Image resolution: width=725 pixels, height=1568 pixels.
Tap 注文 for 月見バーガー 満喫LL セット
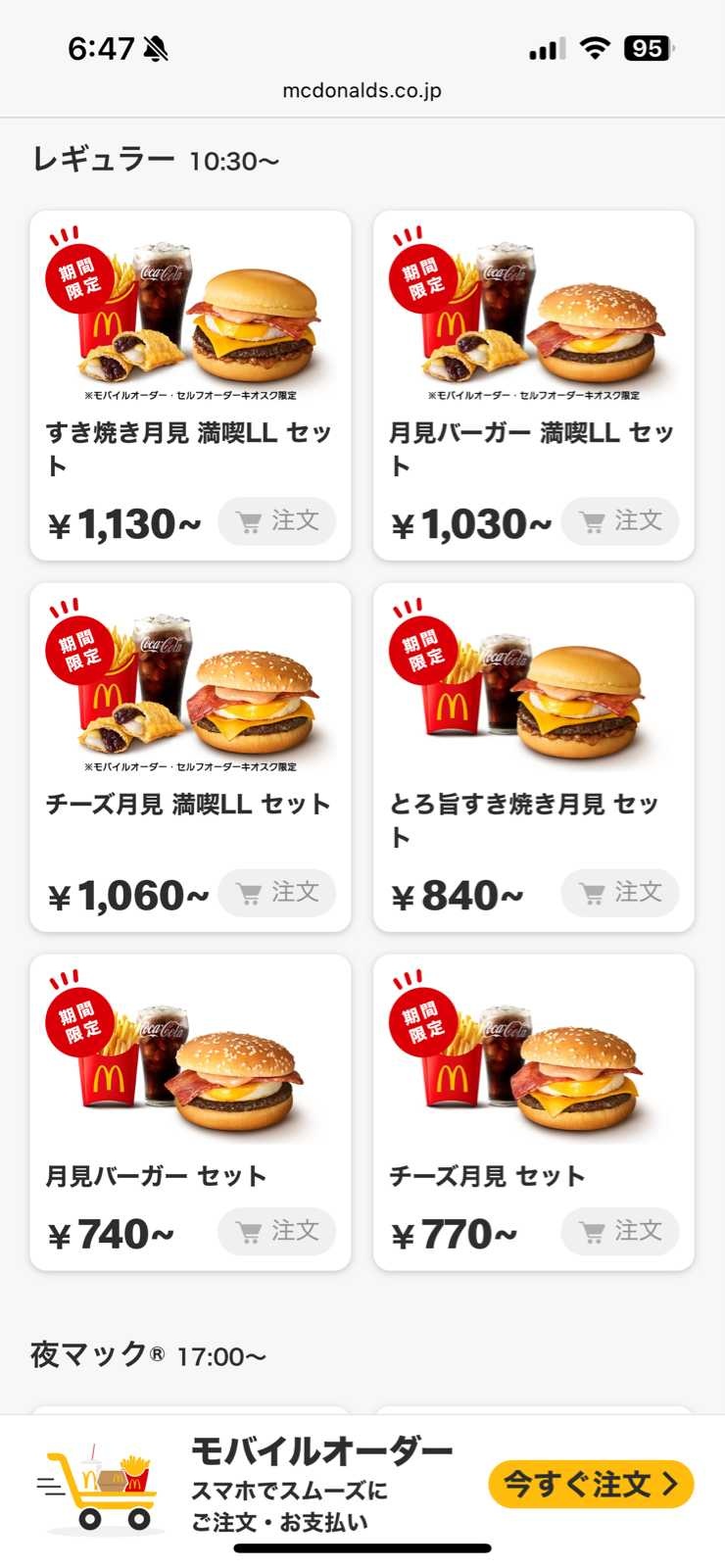620,521
